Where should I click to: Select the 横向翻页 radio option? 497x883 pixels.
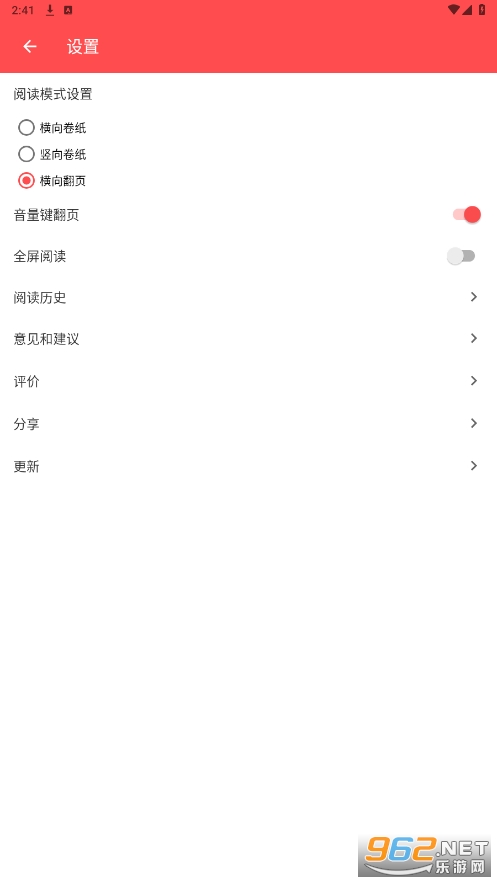(52, 180)
